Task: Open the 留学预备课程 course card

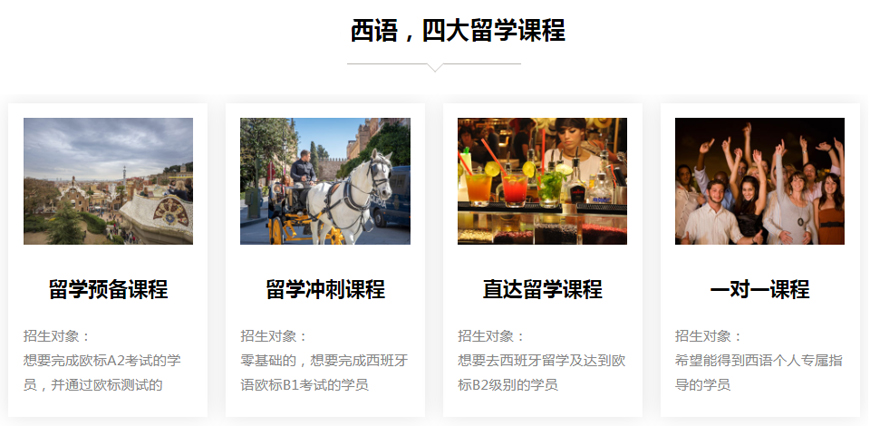Action: tap(108, 290)
